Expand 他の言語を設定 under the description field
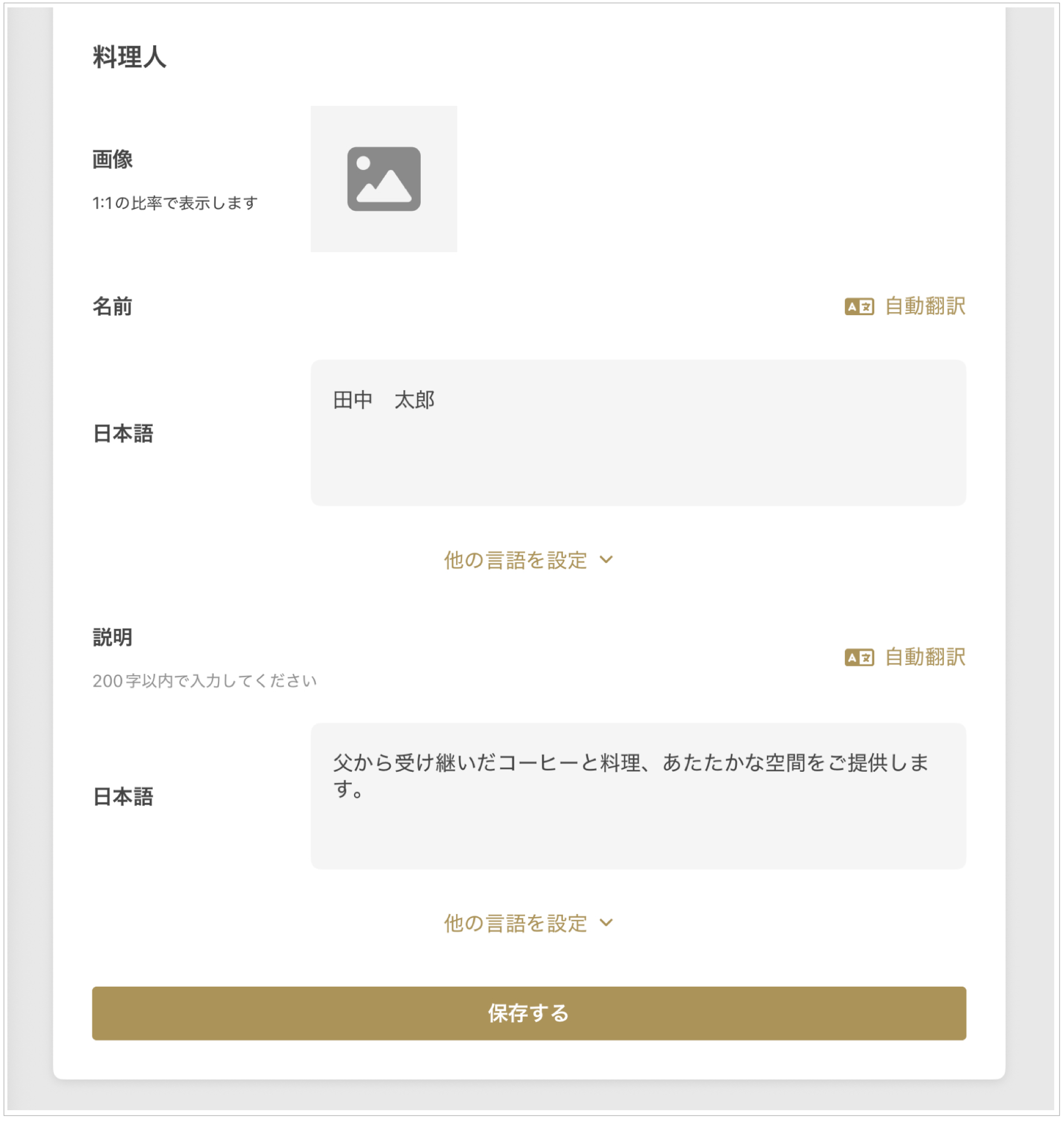Screen dimensions: 1064x1123 [x=529, y=924]
